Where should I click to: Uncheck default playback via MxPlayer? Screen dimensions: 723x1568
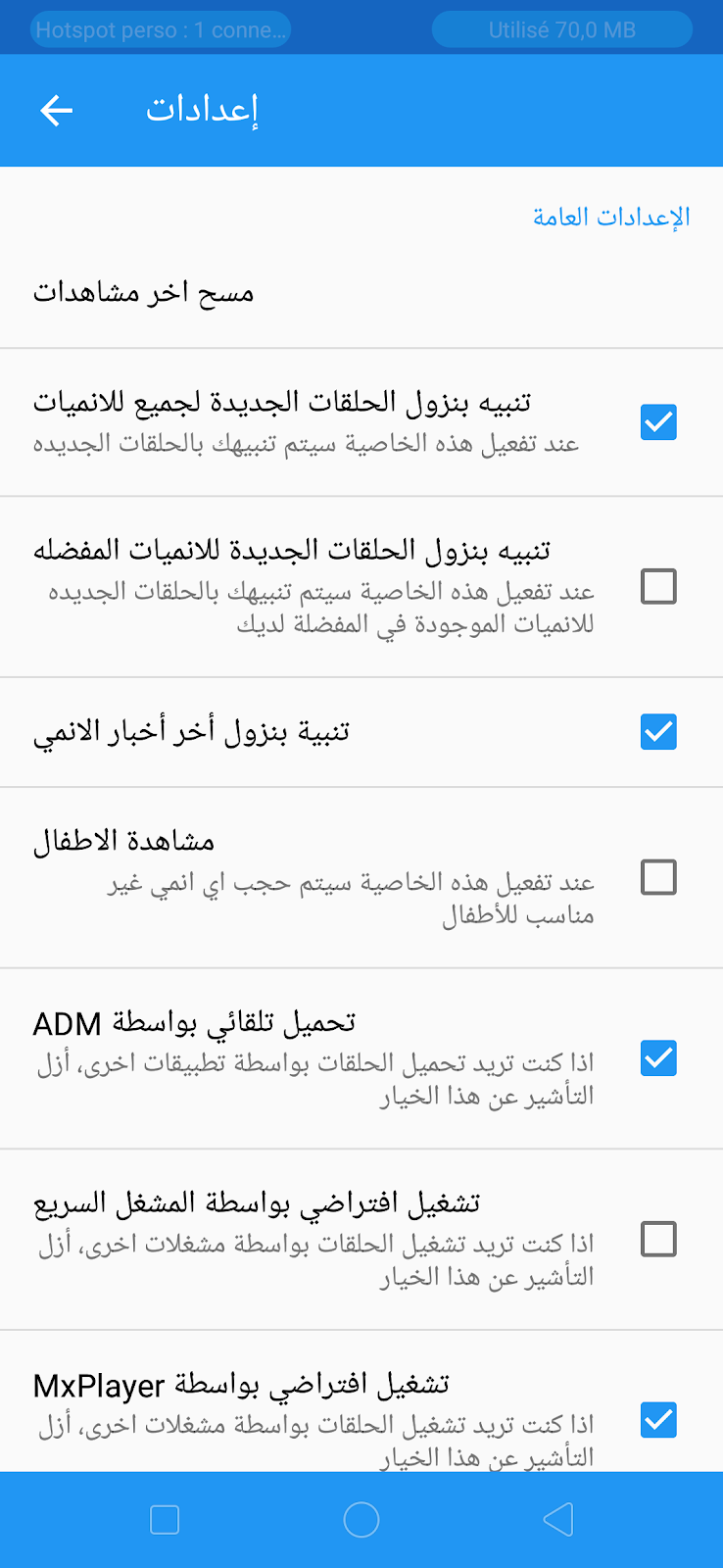coord(658,1419)
